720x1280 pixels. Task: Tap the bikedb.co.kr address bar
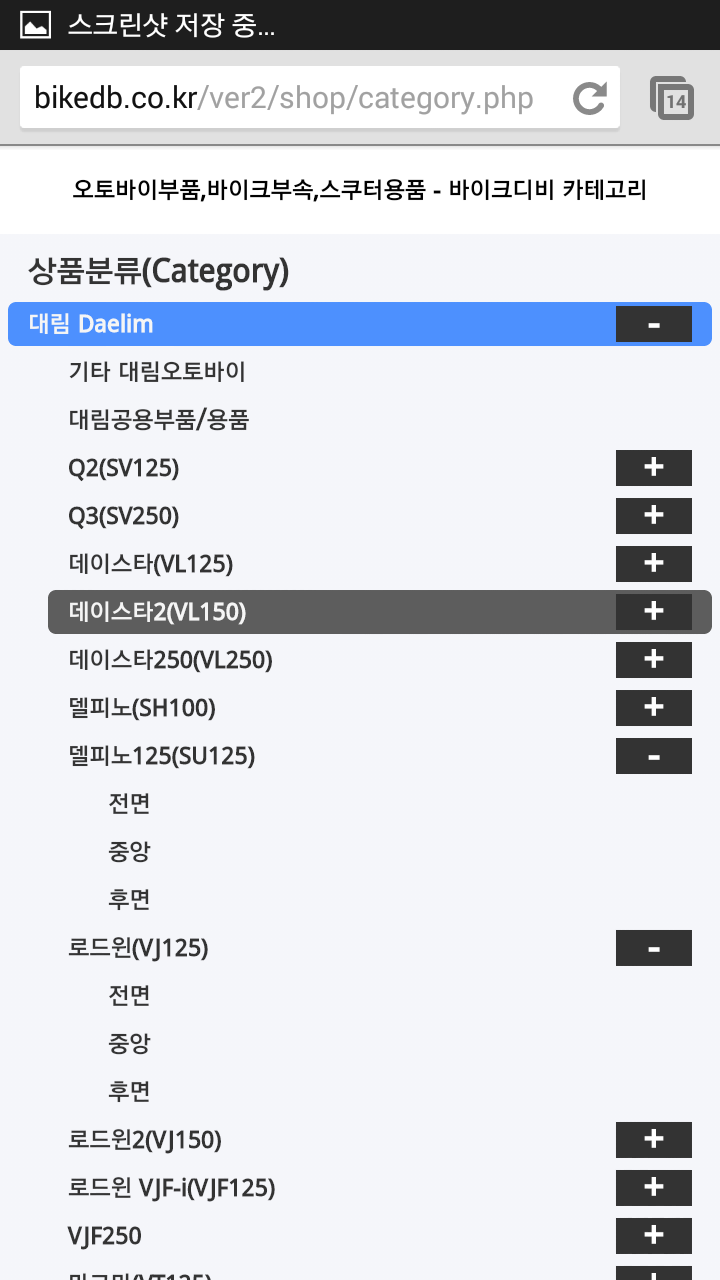285,98
